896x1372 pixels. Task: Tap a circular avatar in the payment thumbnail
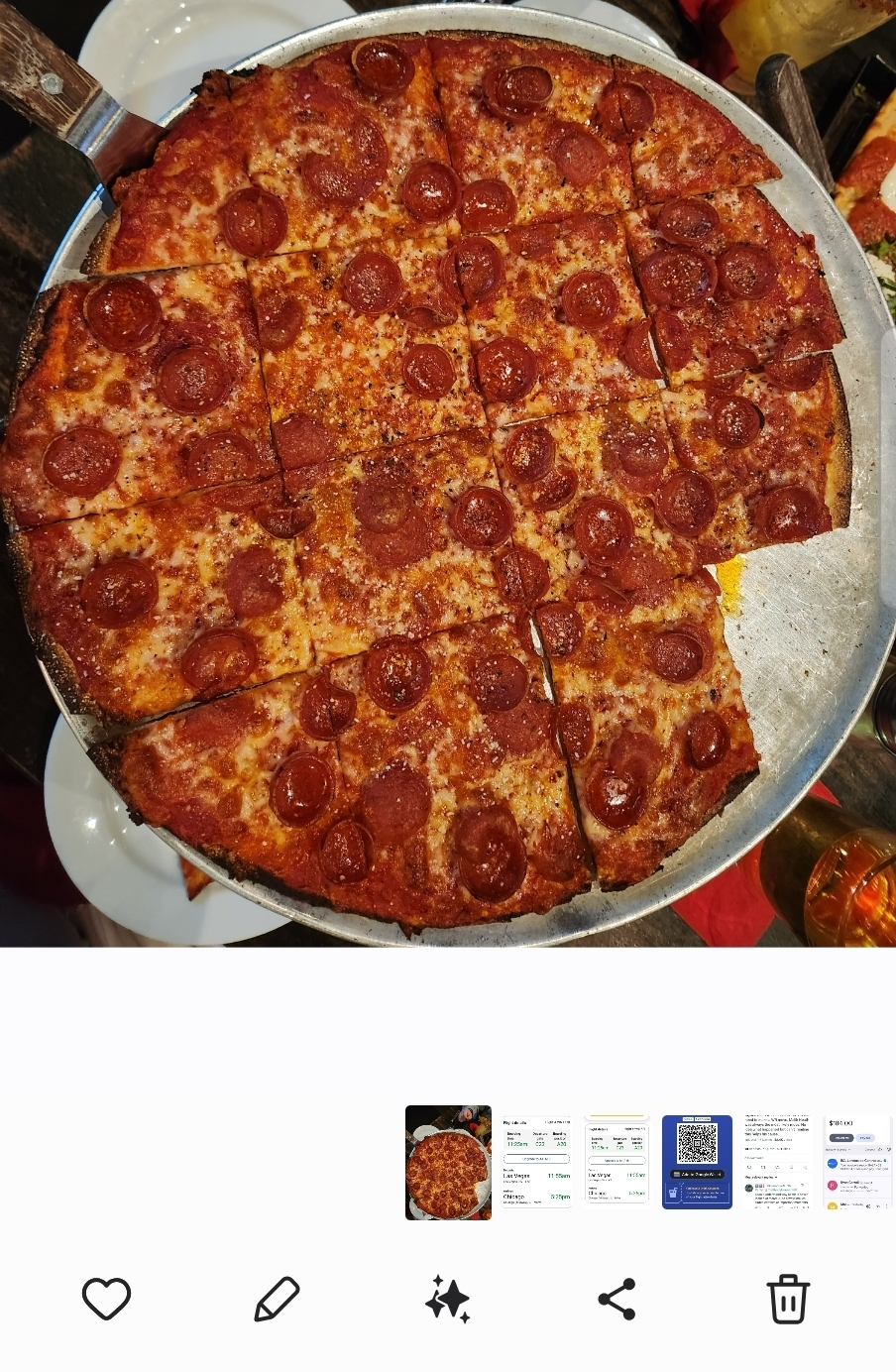830,1163
